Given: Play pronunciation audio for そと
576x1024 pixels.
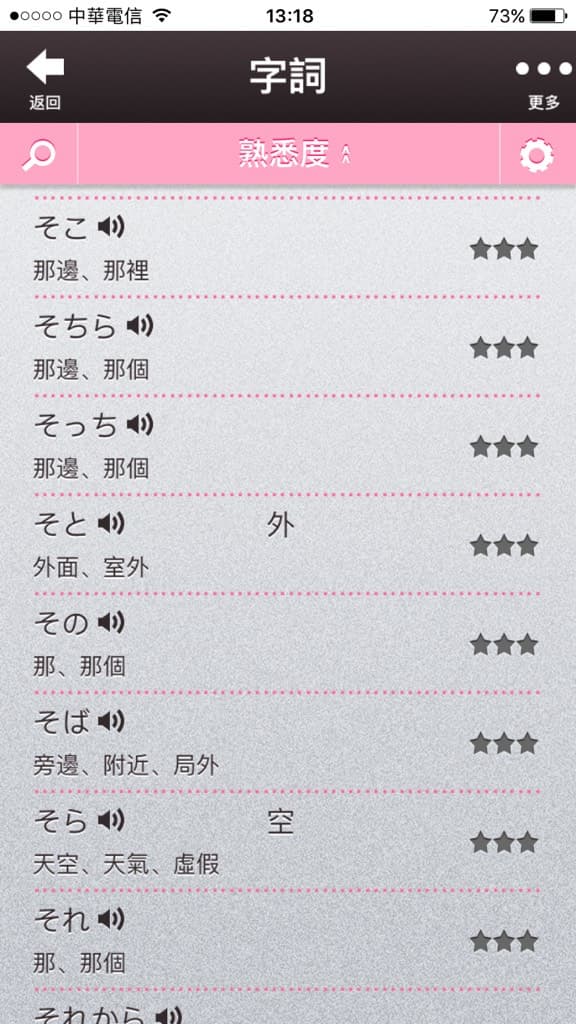Looking at the screenshot, I should point(111,524).
